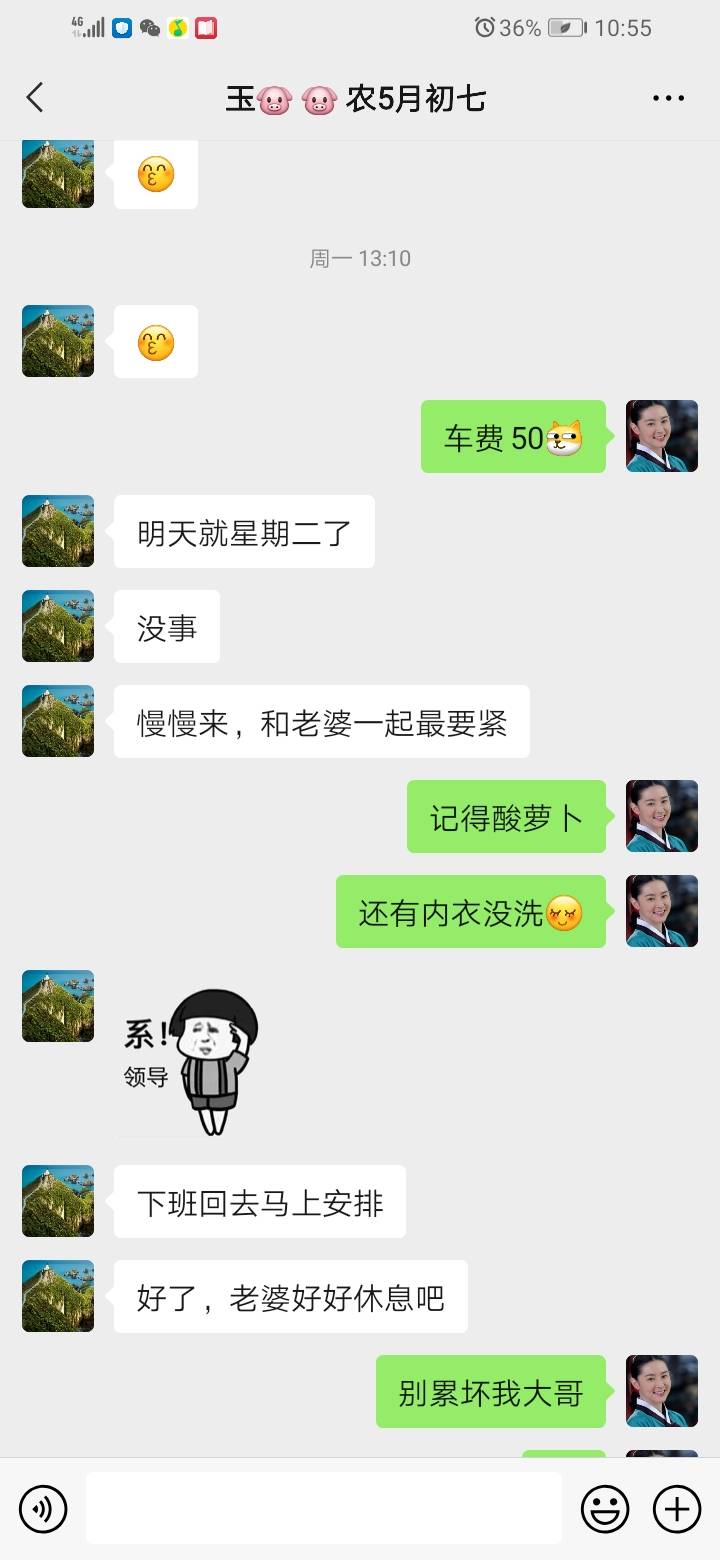Open the emoji picker icon
This screenshot has height=1560, width=720.
[607, 1508]
